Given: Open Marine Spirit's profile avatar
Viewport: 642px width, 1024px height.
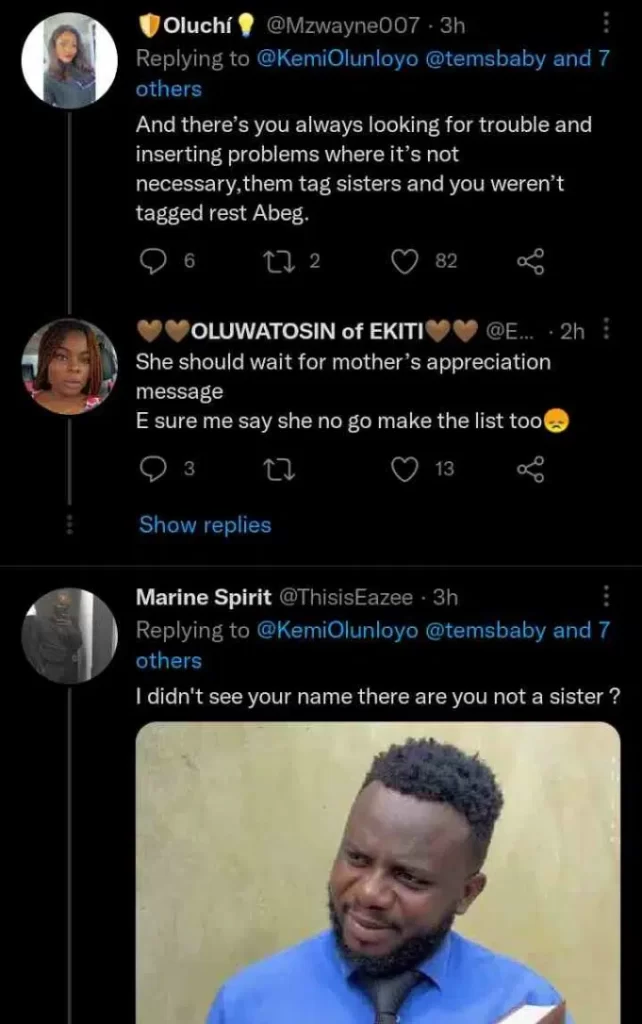Looking at the screenshot, I should point(69,635).
